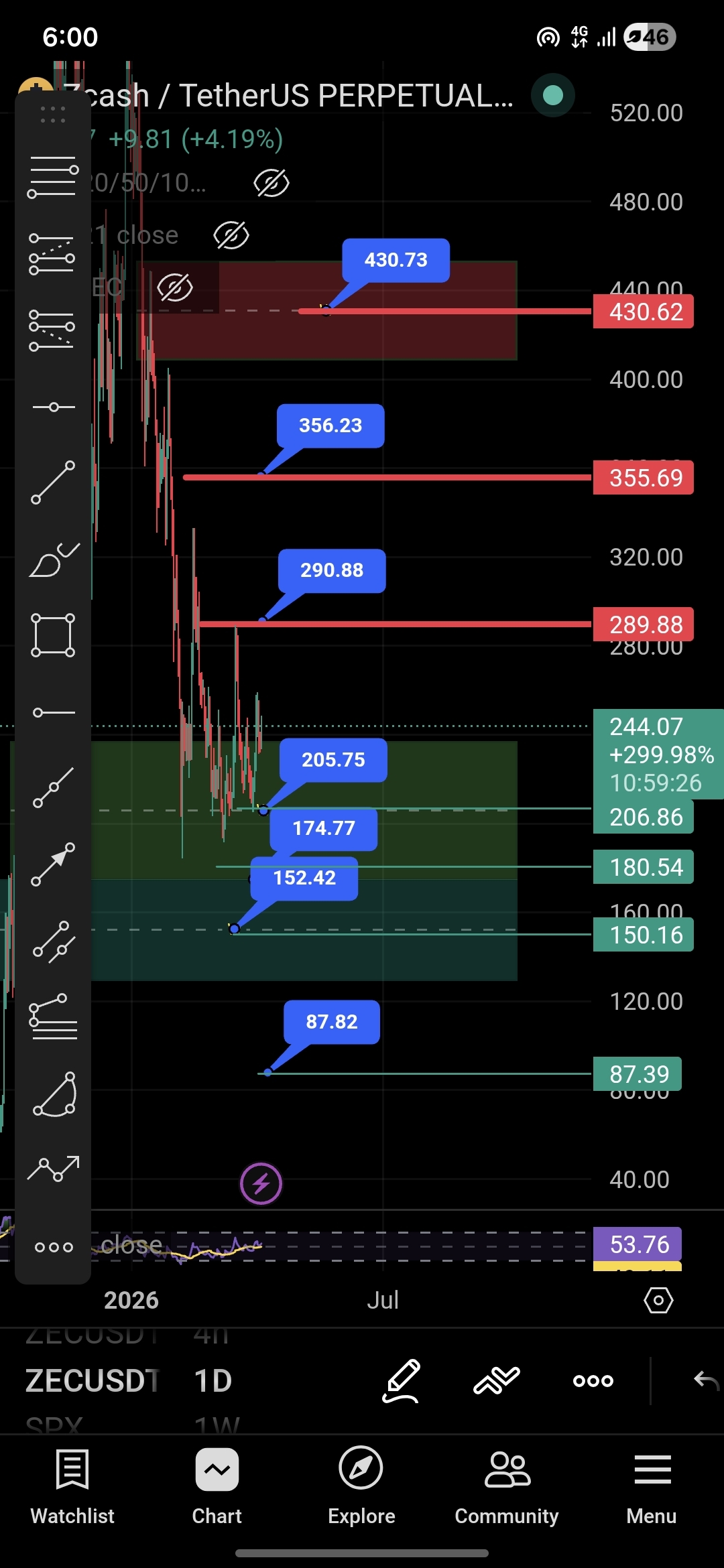Toggle visibility of the 20/50/10 indicator
The width and height of the screenshot is (724, 1568).
tap(271, 183)
